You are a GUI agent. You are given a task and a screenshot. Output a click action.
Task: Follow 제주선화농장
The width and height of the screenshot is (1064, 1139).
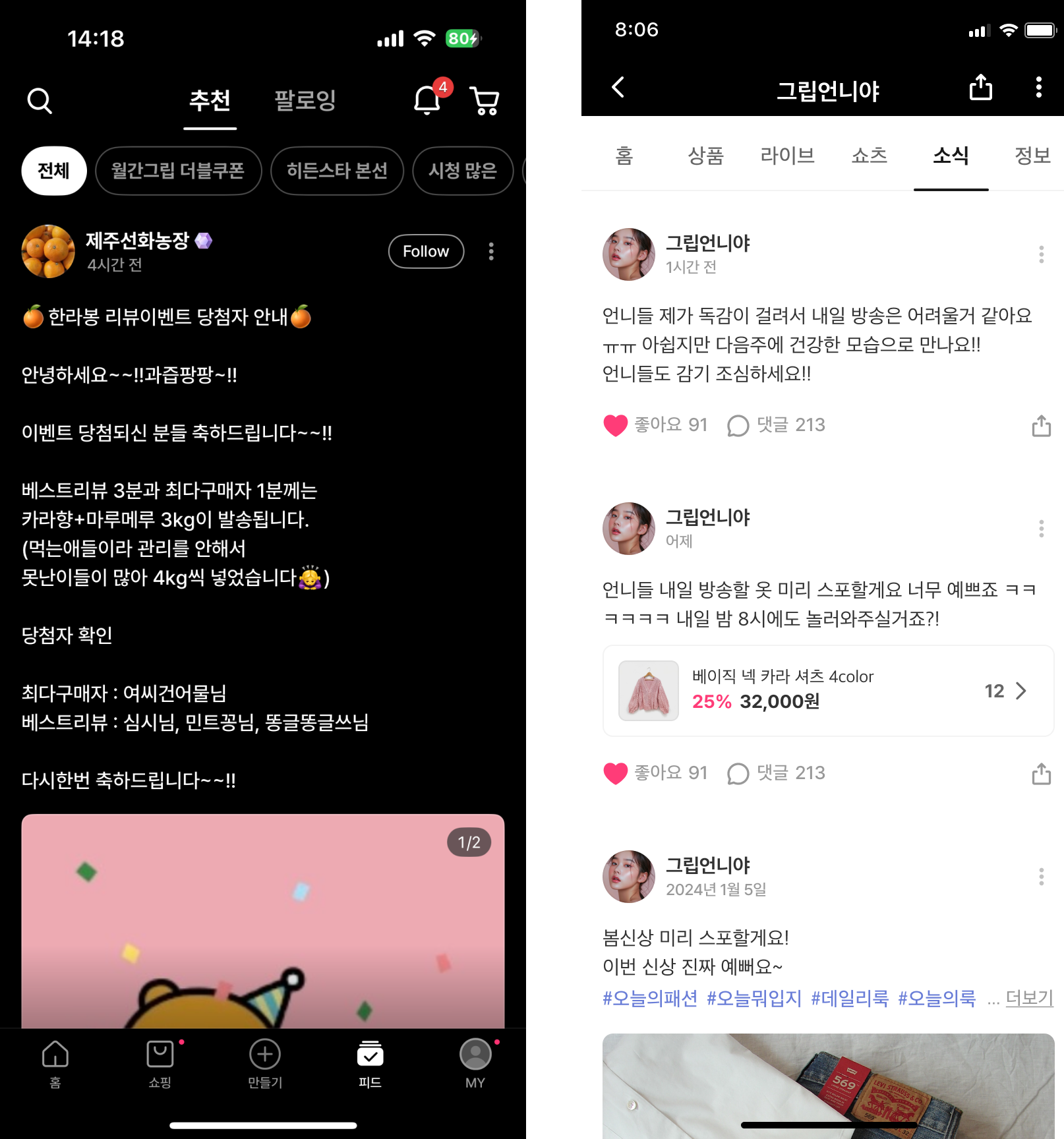point(426,251)
